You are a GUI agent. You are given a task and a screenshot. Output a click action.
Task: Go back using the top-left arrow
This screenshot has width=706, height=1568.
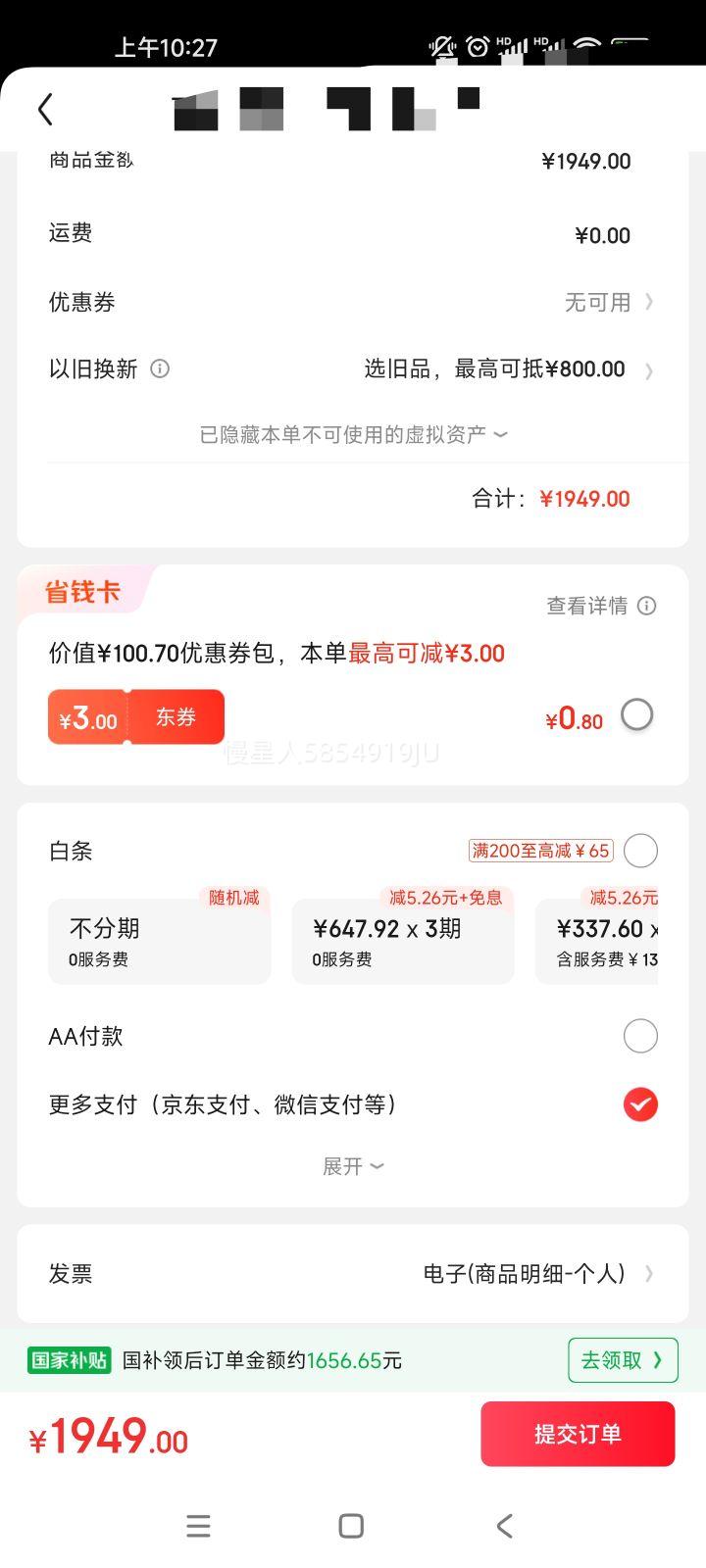coord(45,109)
